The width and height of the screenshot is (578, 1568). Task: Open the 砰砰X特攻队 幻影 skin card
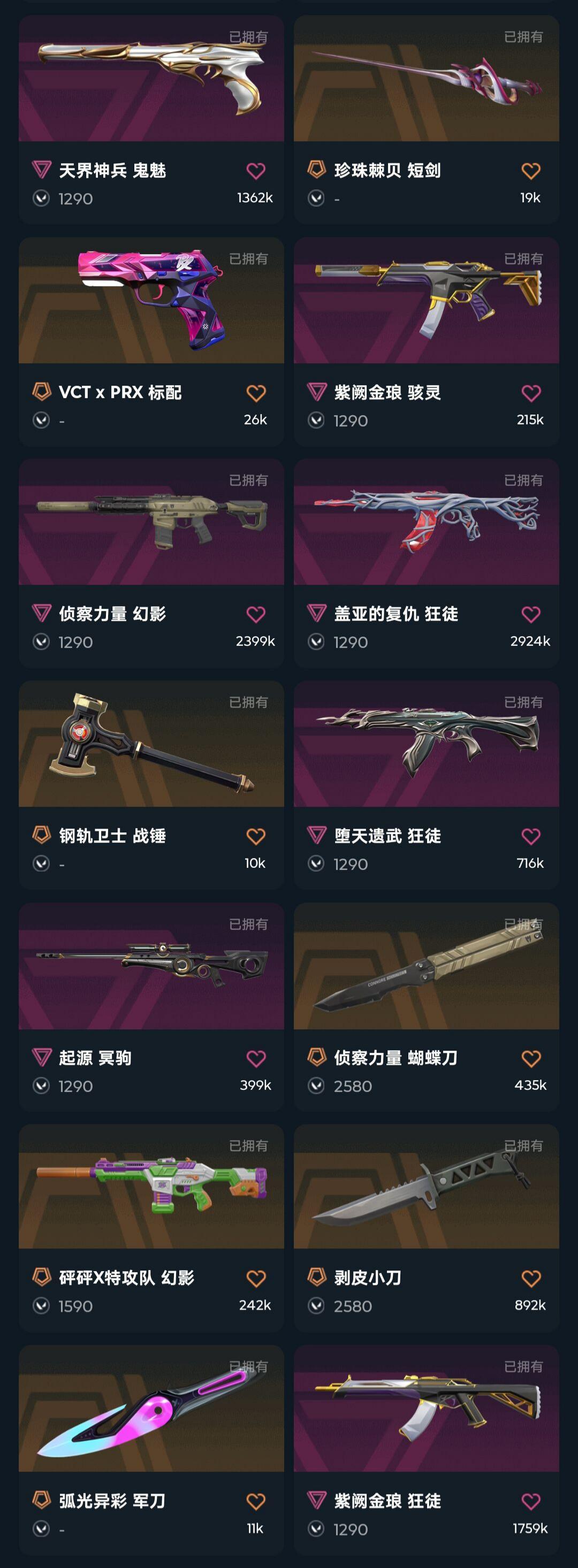coord(151,1228)
